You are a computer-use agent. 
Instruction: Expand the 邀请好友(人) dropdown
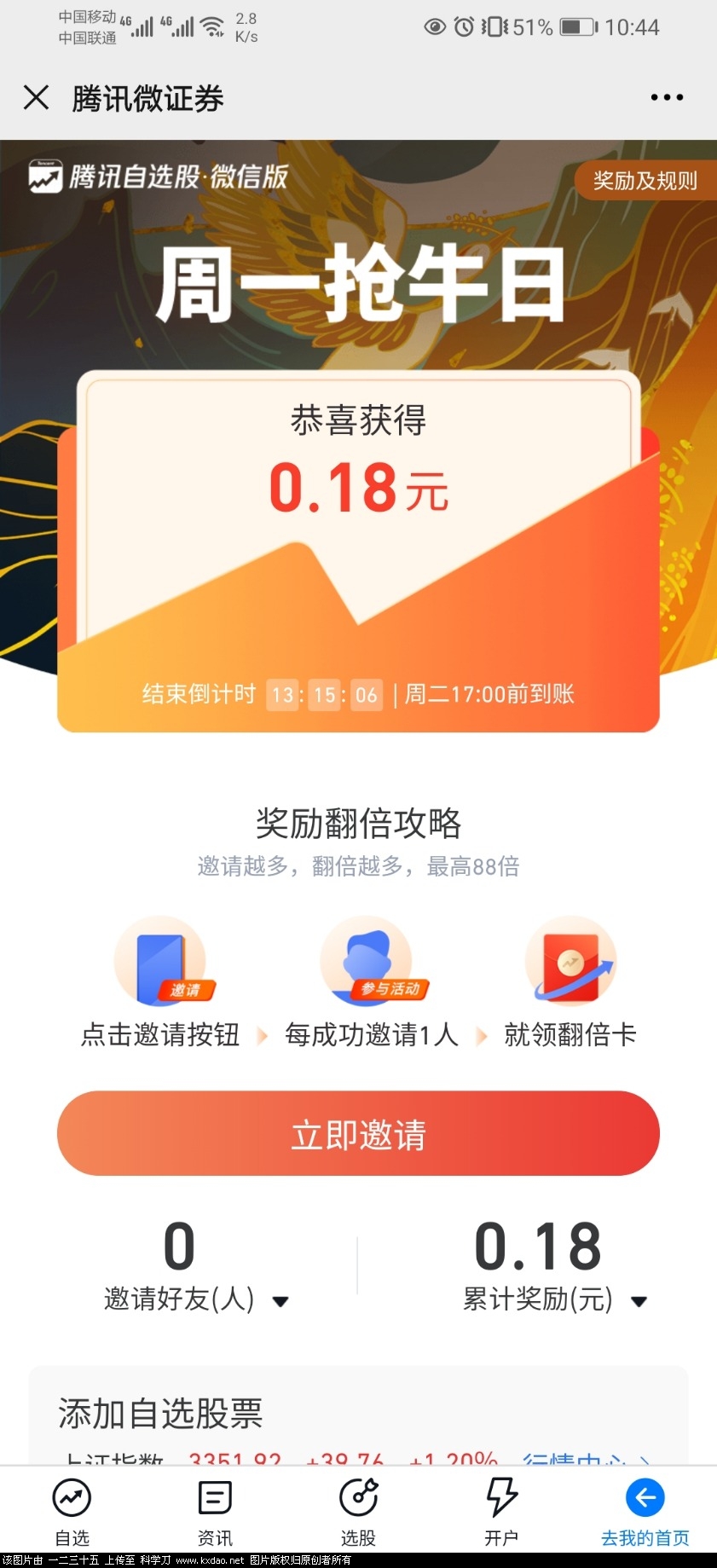coord(281,1302)
